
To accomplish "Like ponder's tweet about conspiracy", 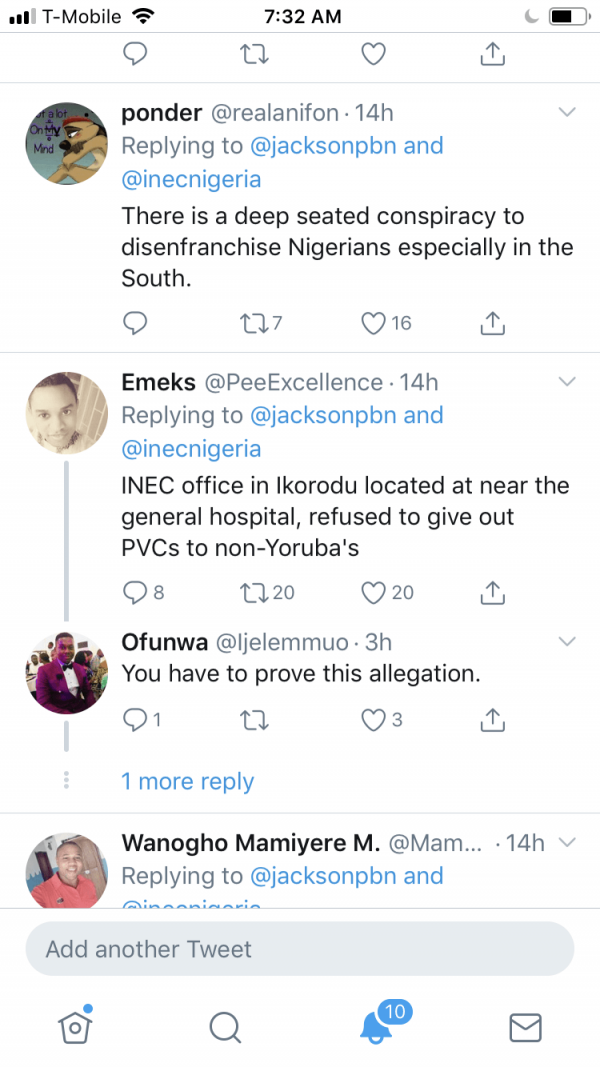I will point(373,323).
